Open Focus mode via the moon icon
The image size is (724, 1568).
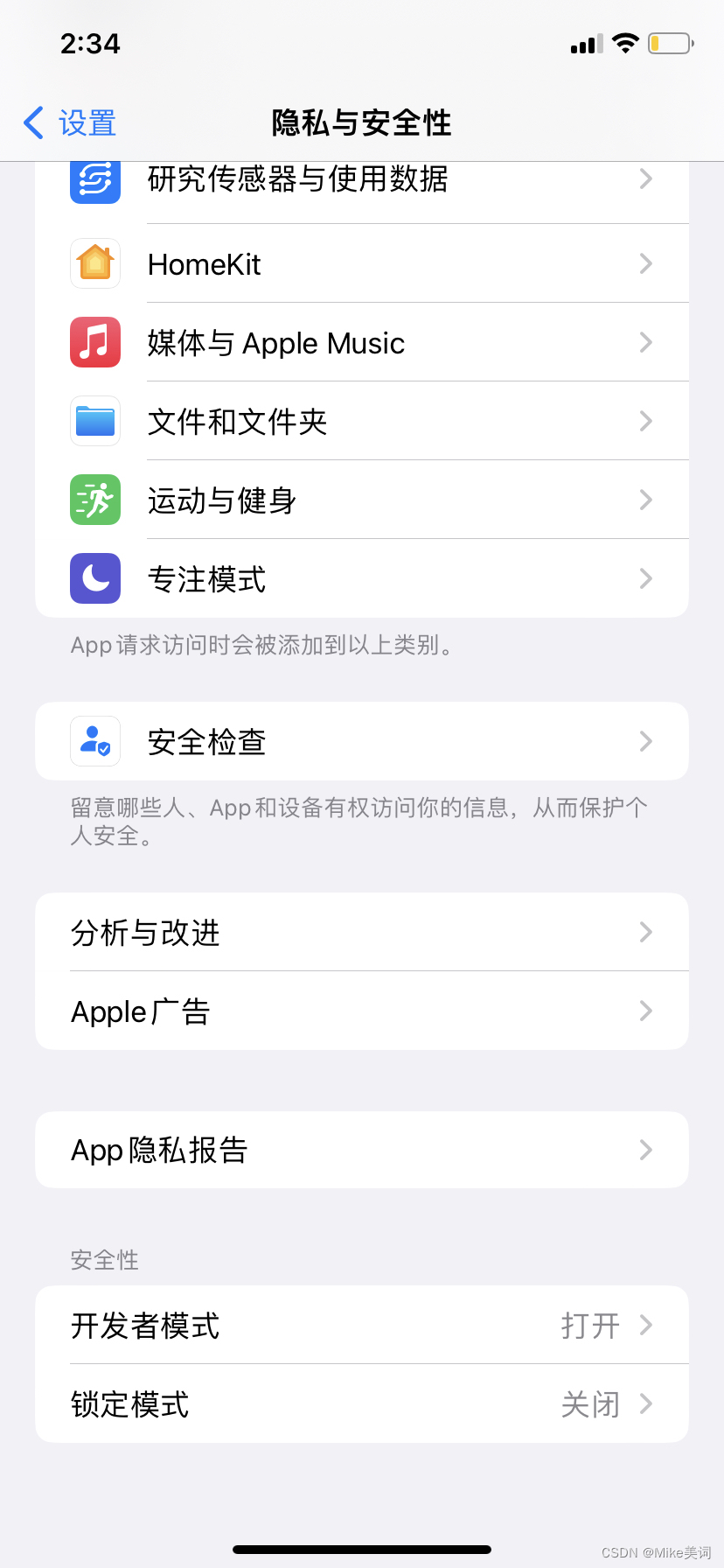pyautogui.click(x=94, y=578)
